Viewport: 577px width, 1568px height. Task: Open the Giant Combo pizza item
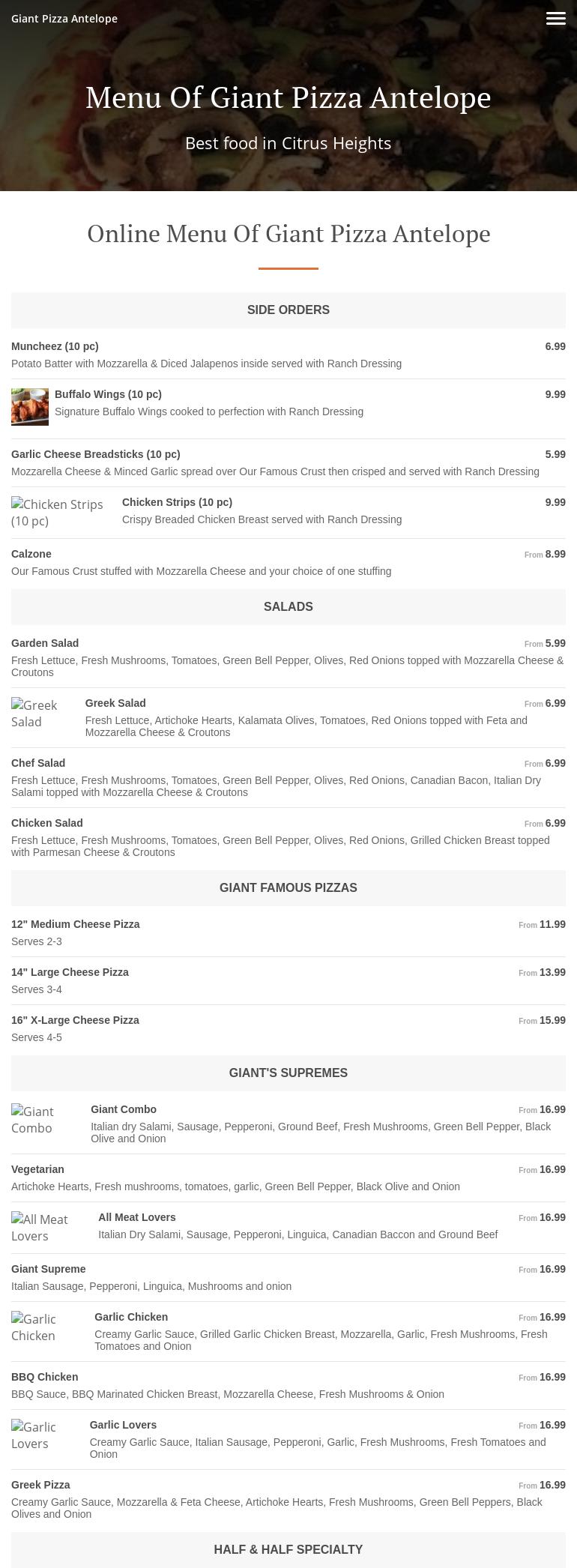[x=124, y=1109]
